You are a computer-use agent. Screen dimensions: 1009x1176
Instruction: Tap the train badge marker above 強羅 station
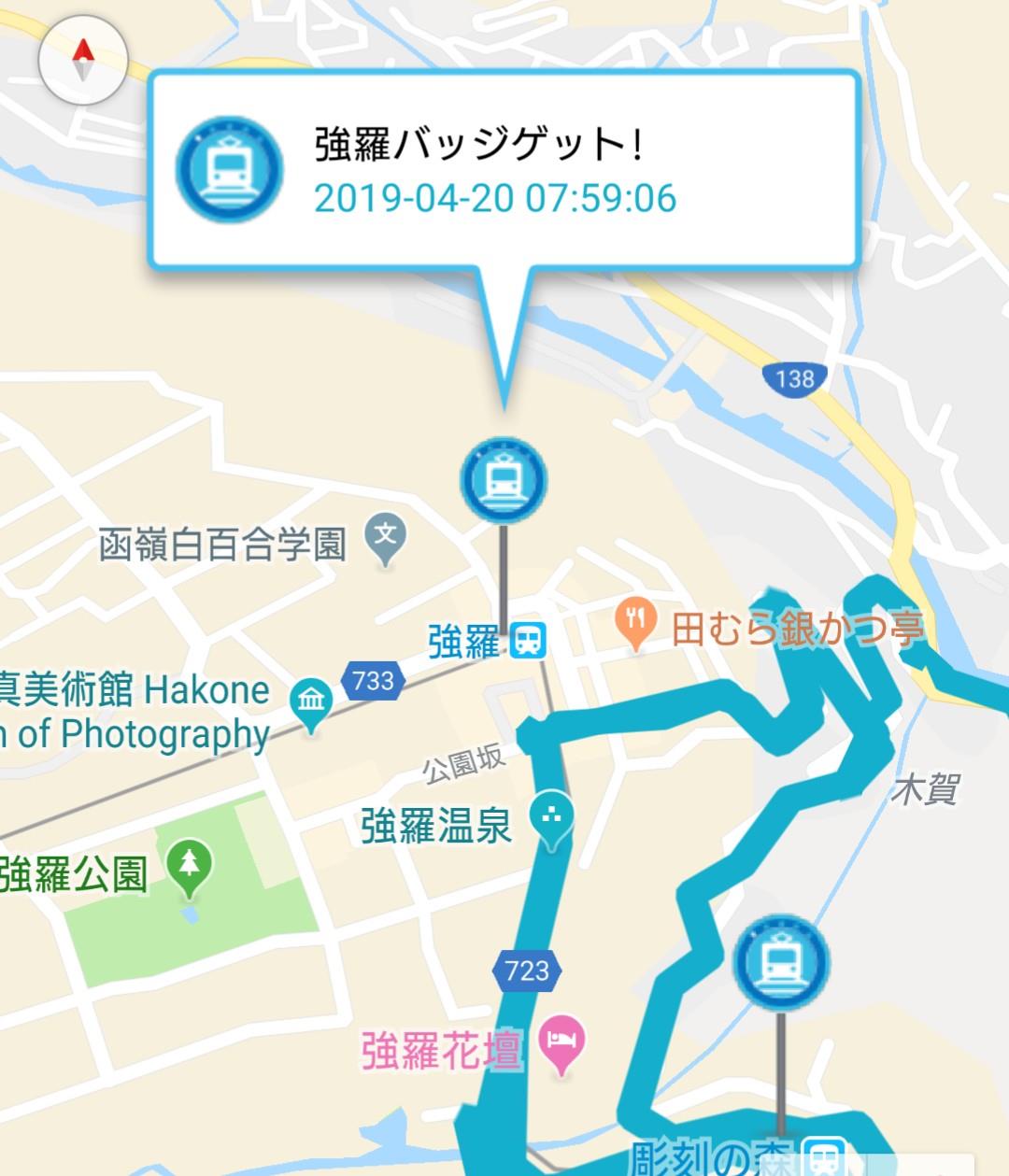504,479
